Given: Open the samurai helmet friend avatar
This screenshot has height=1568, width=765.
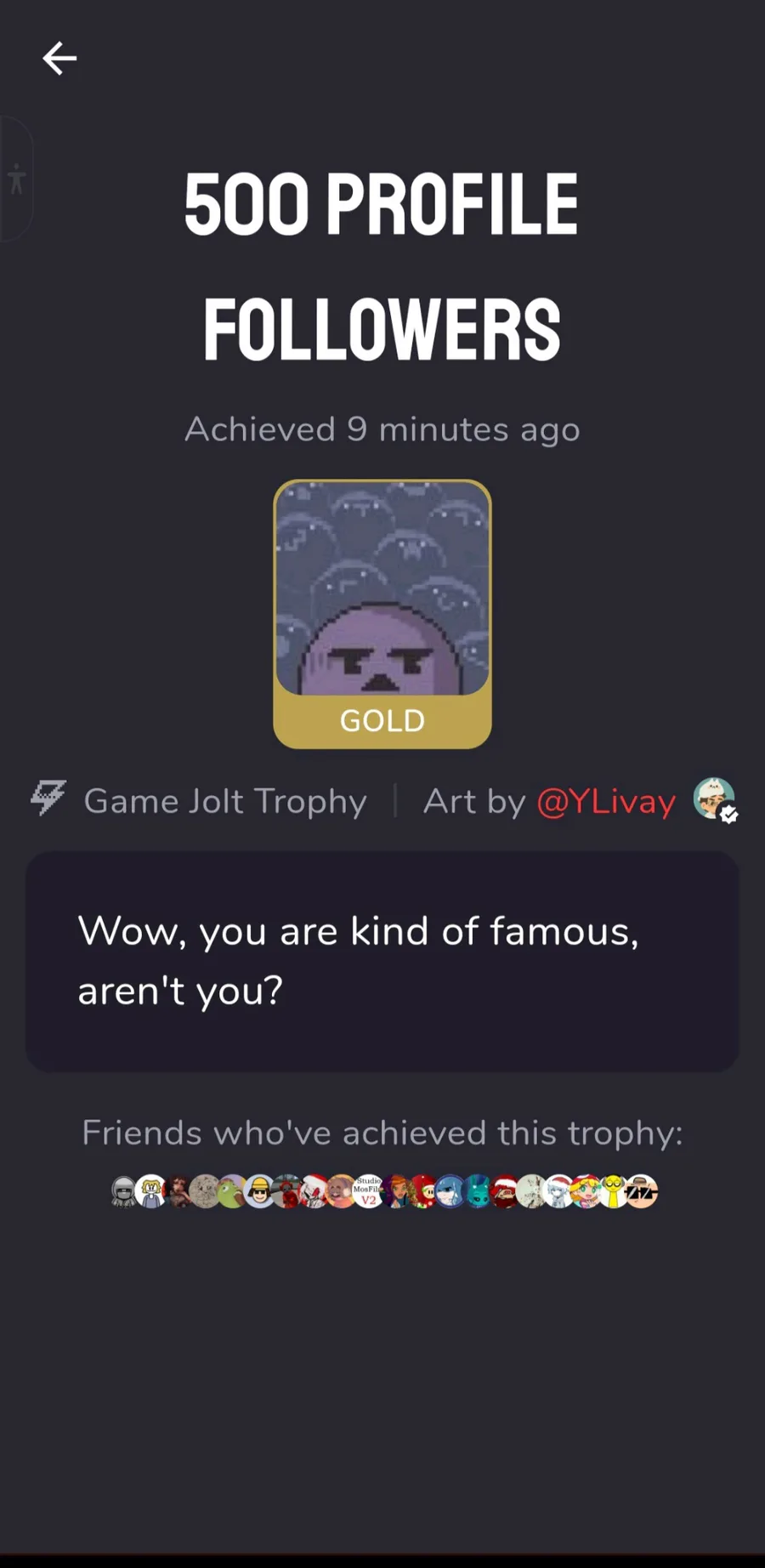Looking at the screenshot, I should tap(259, 1192).
